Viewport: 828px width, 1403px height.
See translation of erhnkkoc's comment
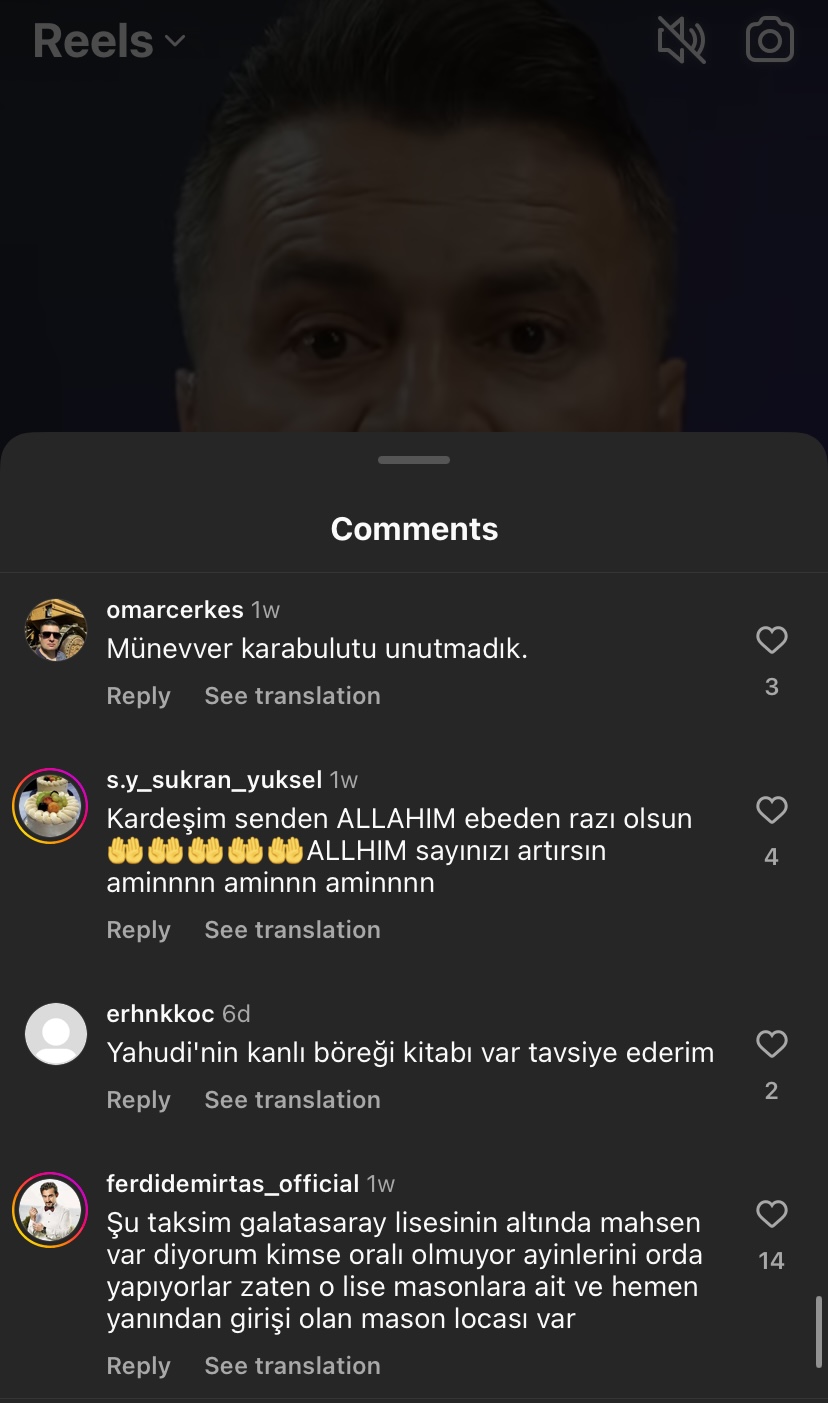point(292,1100)
